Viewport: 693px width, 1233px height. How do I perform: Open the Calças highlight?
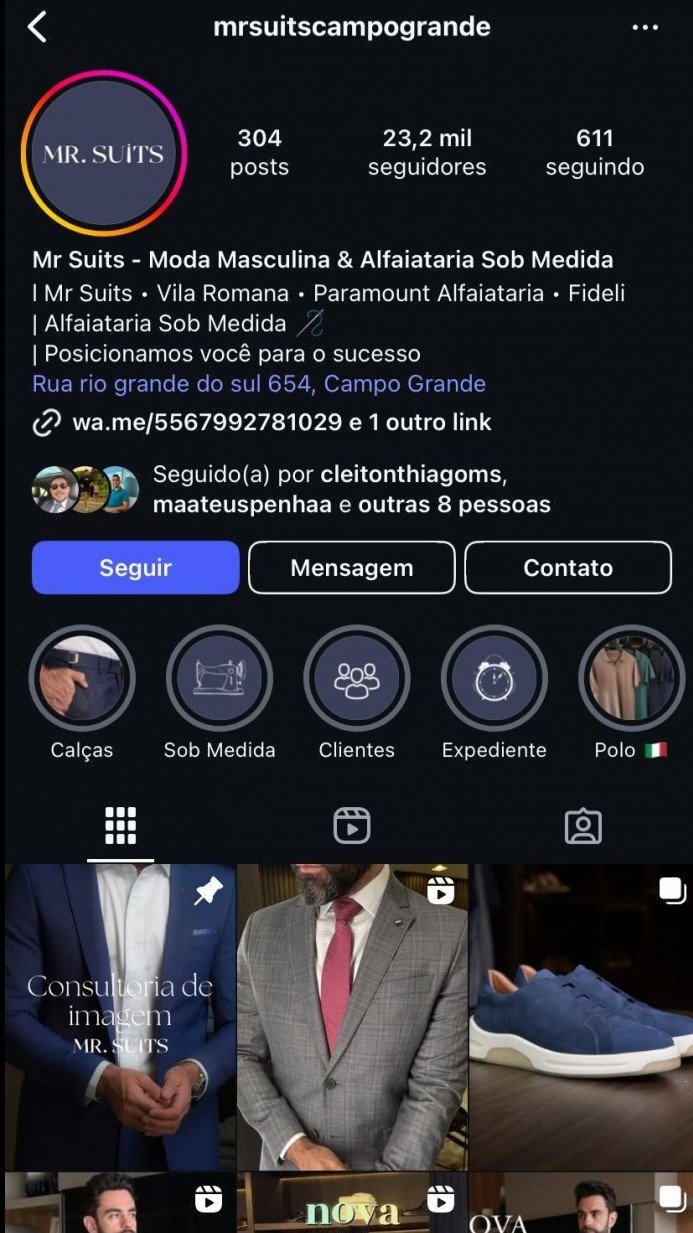(x=82, y=679)
